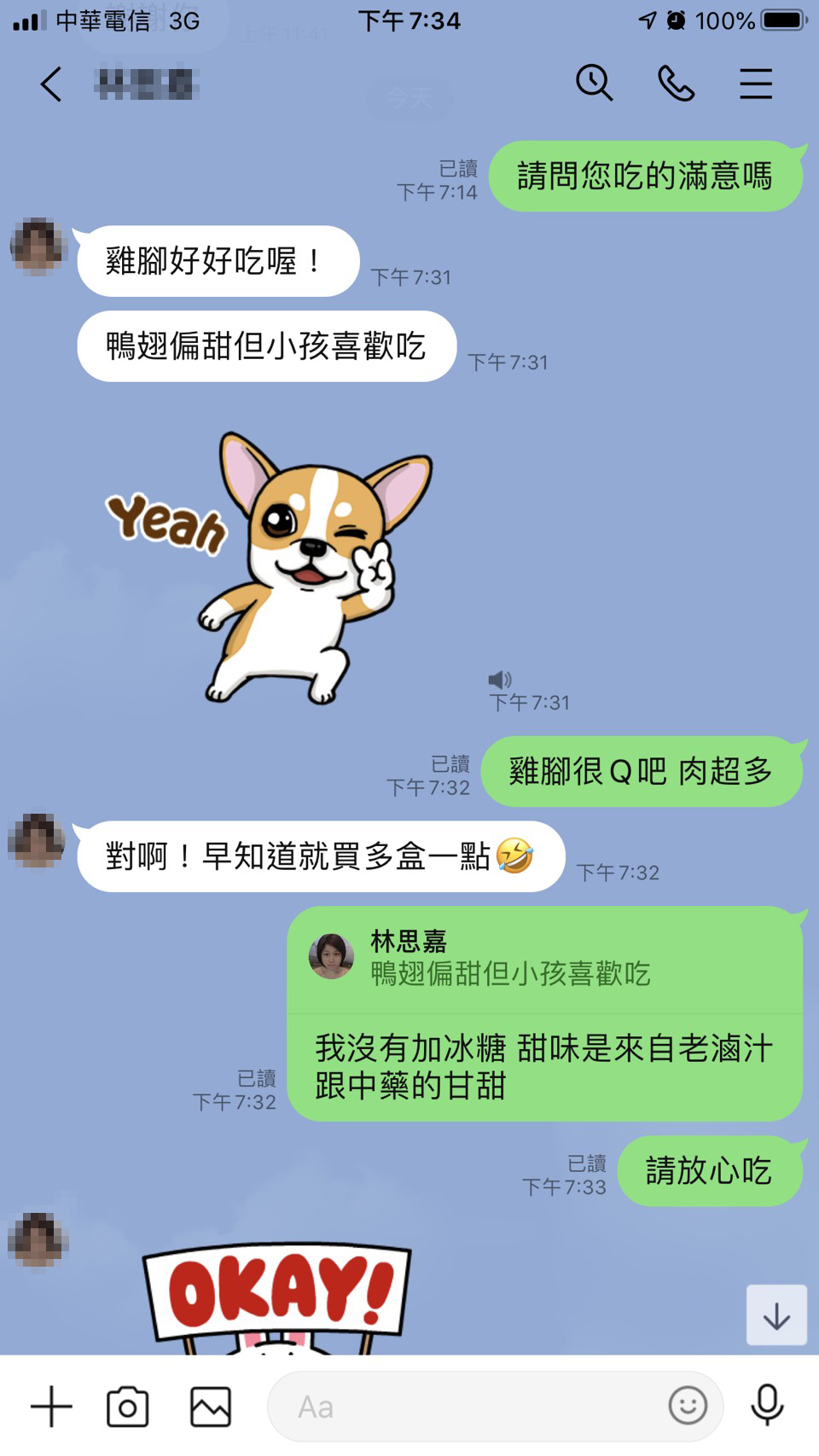The width and height of the screenshot is (819, 1456).
Task: Jump to latest message with down arrow
Action: 776,1315
